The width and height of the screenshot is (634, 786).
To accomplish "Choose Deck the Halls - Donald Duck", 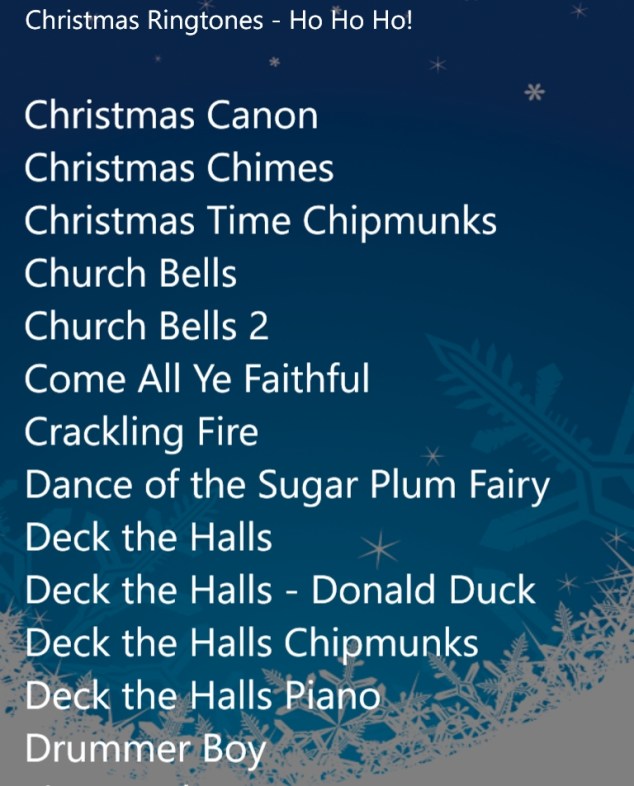I will tap(280, 591).
